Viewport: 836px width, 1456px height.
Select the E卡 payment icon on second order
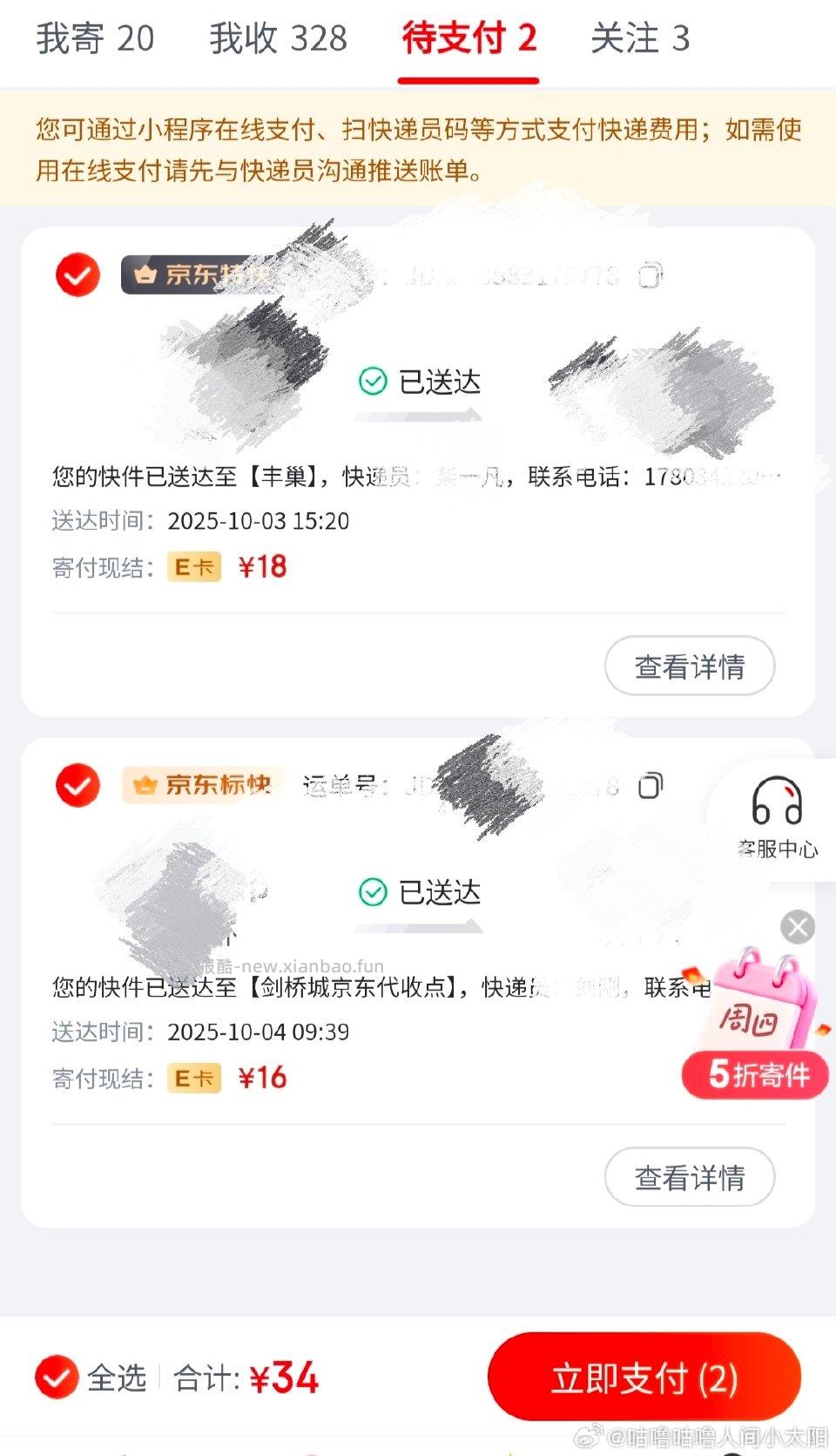(193, 1077)
